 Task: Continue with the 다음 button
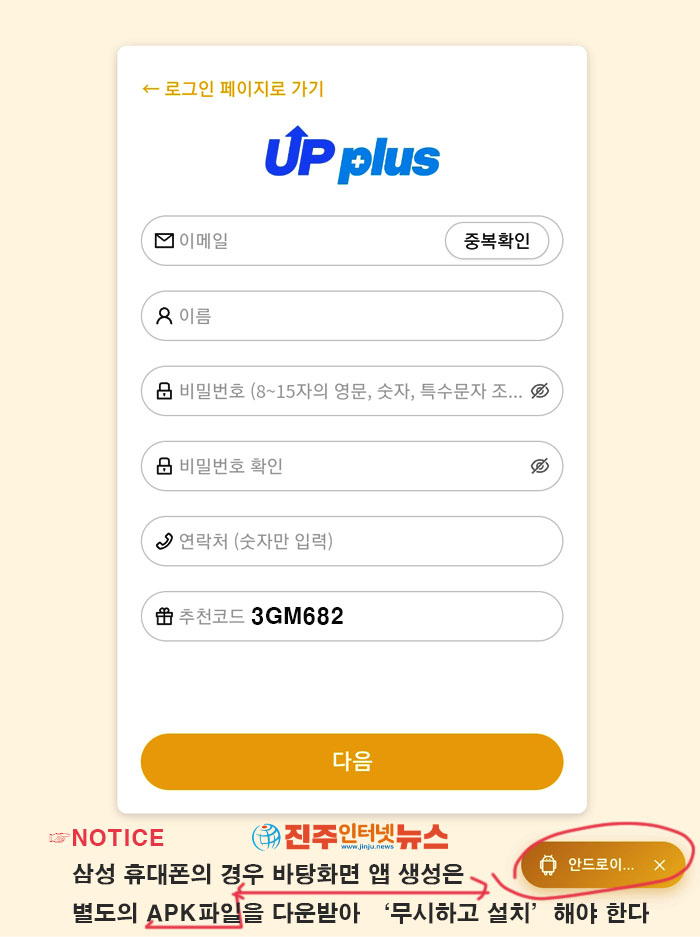pos(352,762)
